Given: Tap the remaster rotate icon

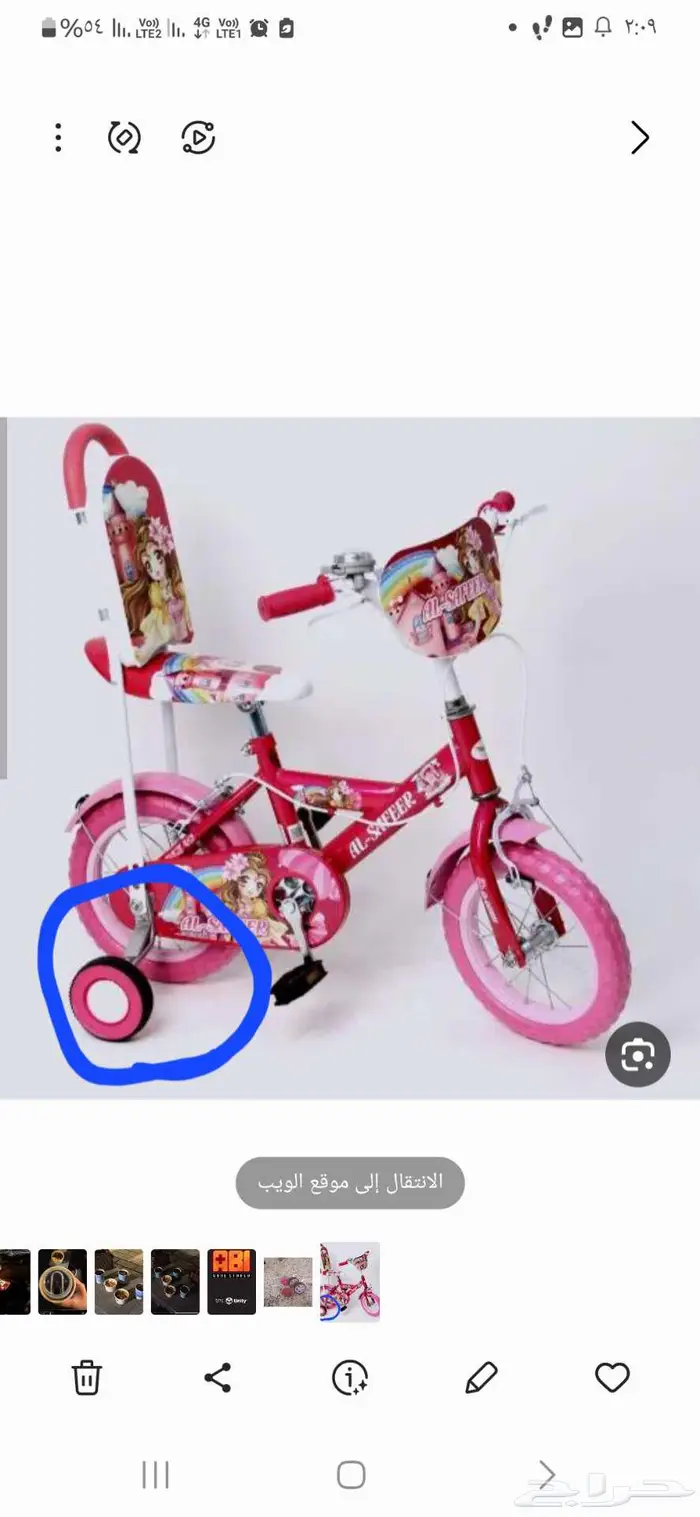Looking at the screenshot, I should 125,138.
